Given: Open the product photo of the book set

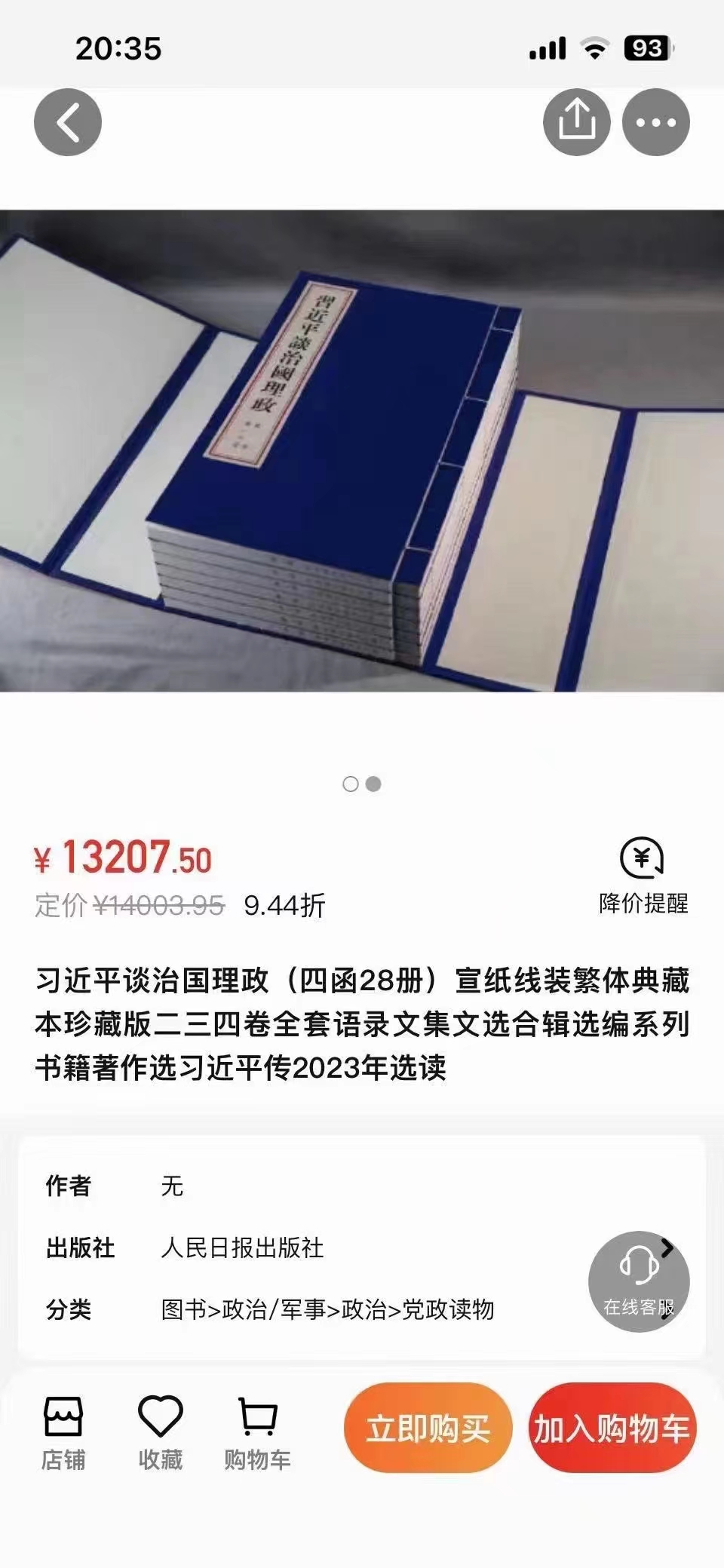Looking at the screenshot, I should [x=362, y=450].
